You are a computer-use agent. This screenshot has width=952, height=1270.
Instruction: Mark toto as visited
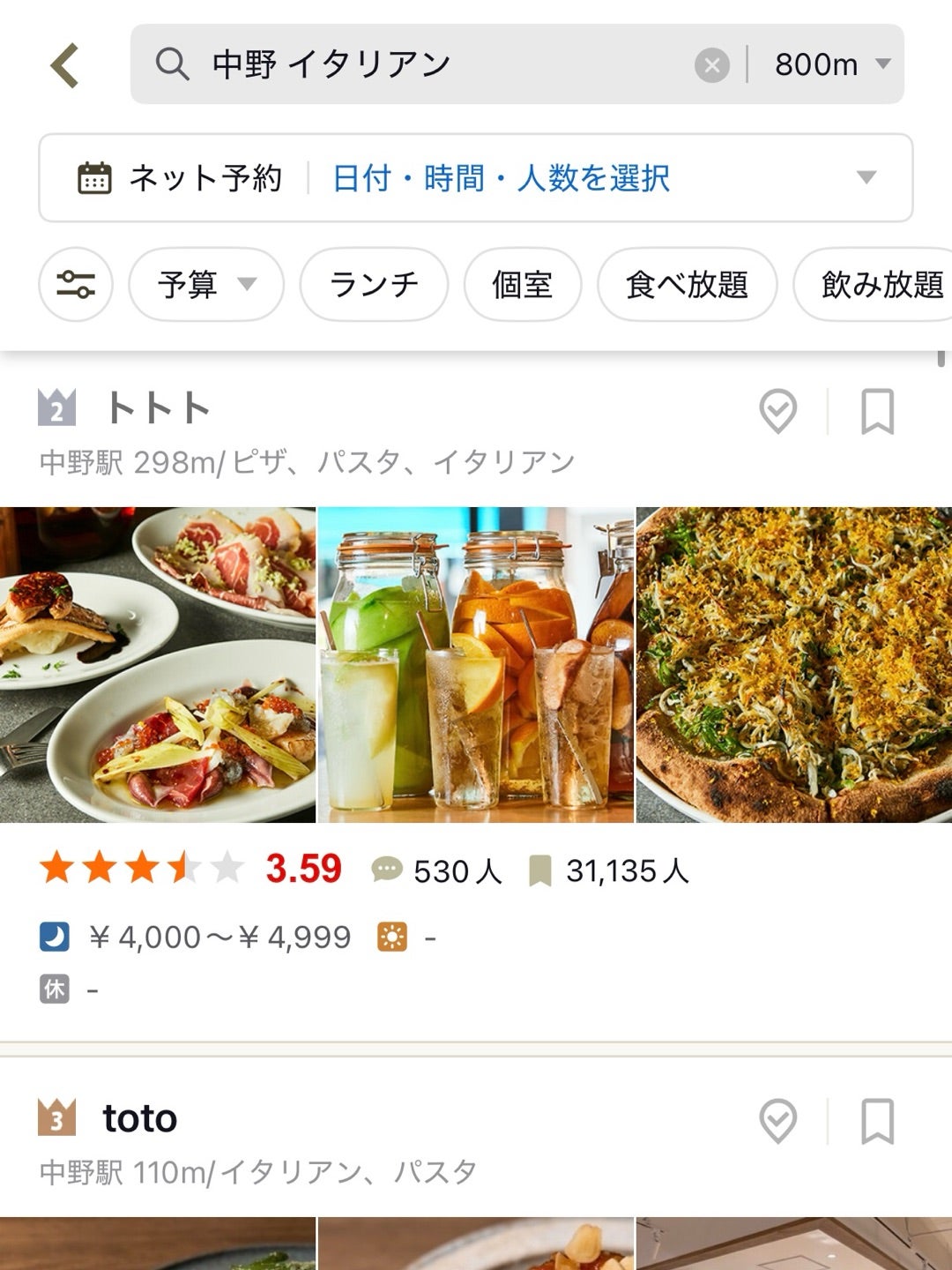point(777,1121)
